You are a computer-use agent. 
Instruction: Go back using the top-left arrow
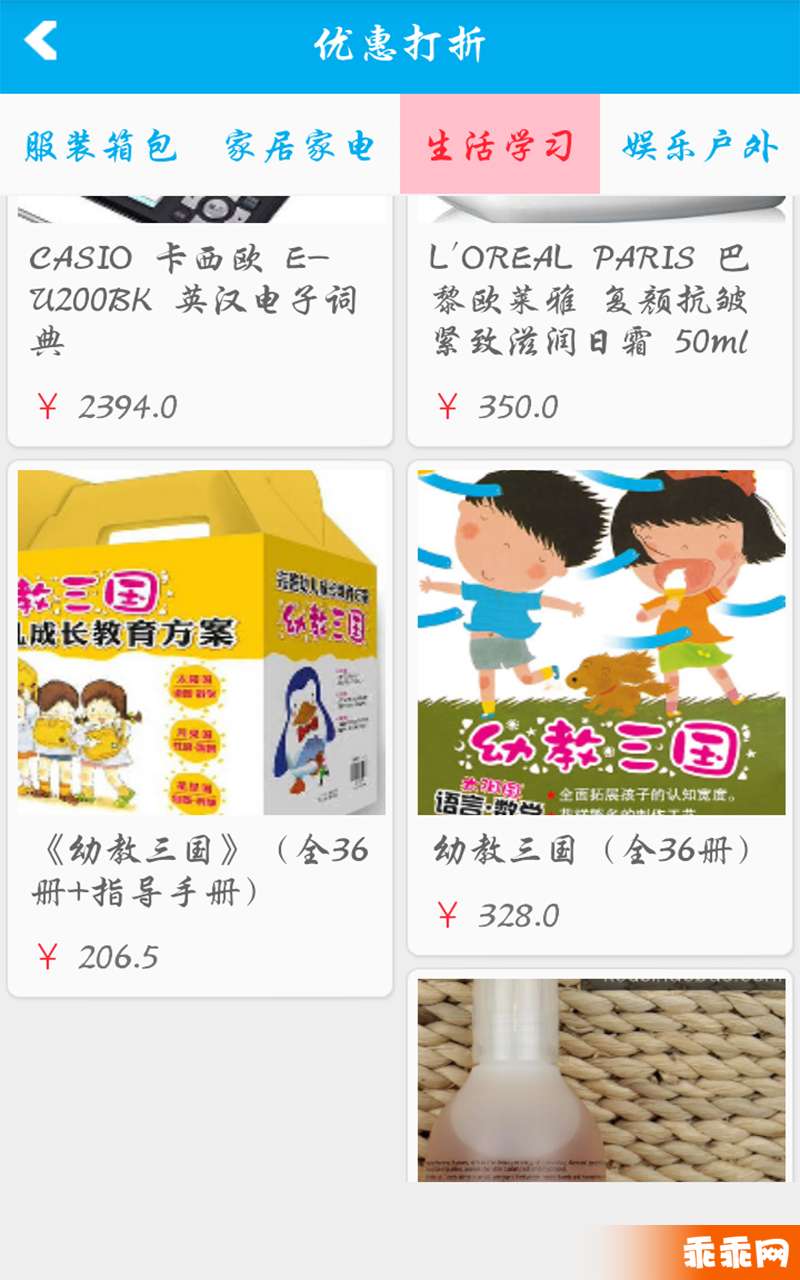pyautogui.click(x=41, y=41)
